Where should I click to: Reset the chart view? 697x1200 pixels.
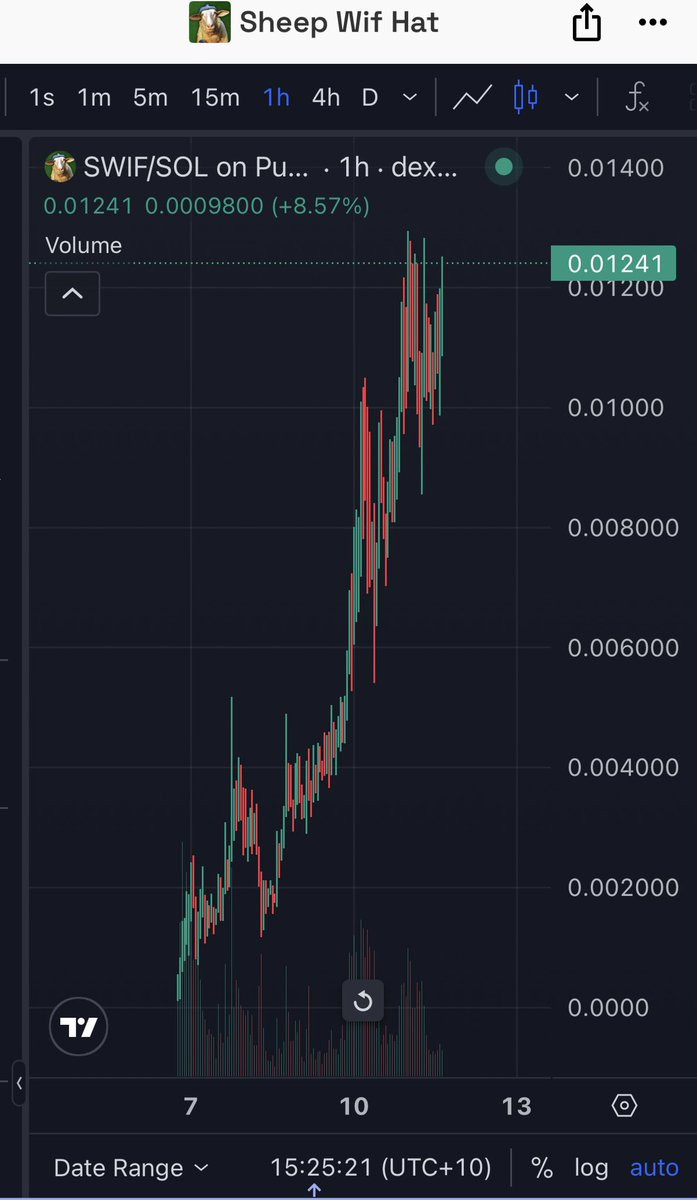tap(363, 1001)
